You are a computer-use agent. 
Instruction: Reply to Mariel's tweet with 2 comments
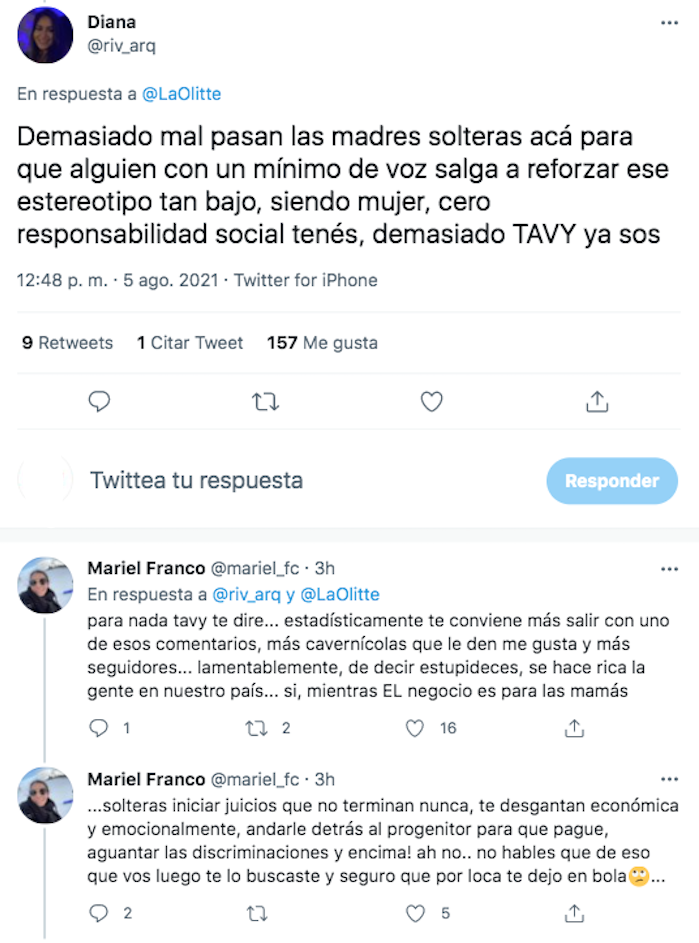coord(99,914)
